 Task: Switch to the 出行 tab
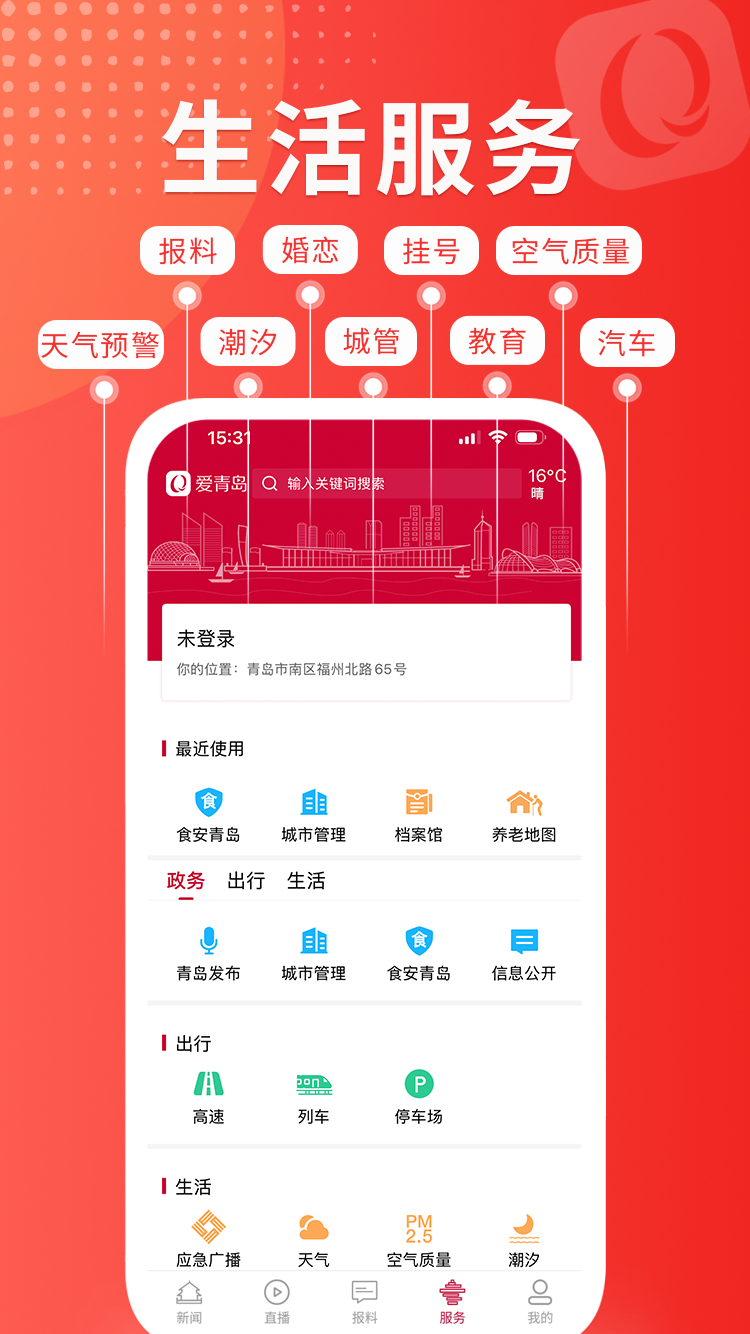245,882
